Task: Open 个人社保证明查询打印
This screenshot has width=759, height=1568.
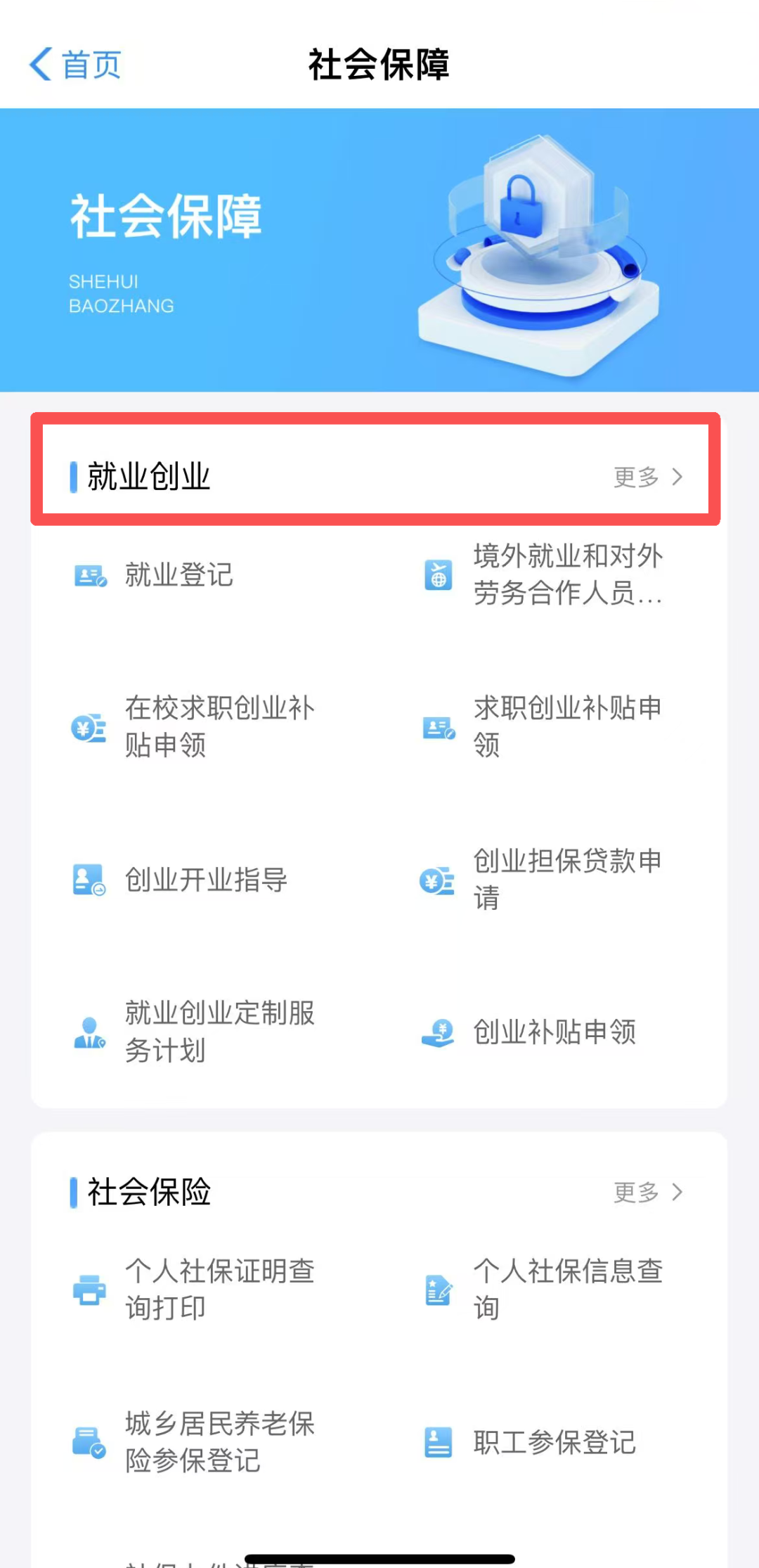Action: (x=219, y=1290)
